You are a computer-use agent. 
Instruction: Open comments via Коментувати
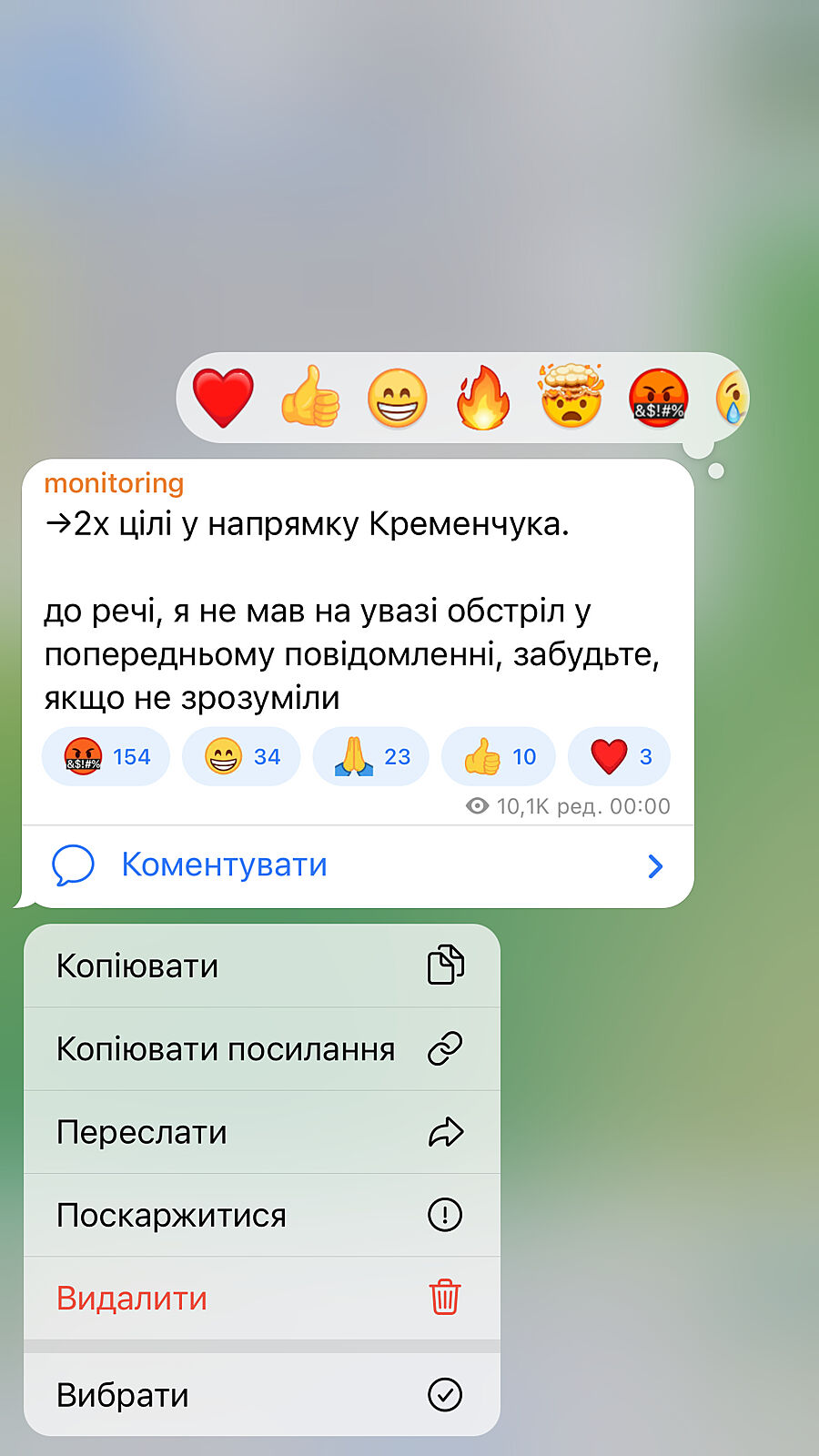(357, 865)
